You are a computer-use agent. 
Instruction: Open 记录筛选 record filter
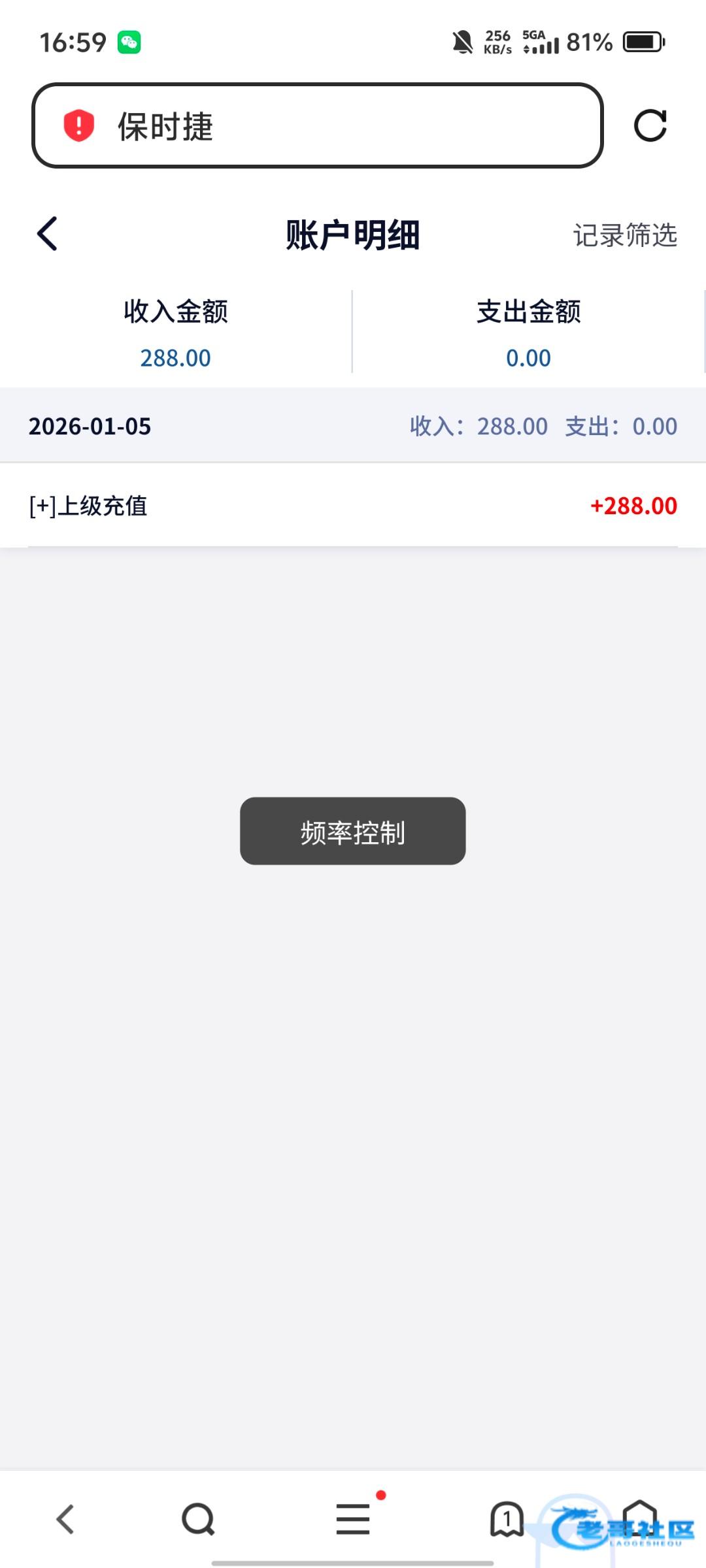pos(625,235)
